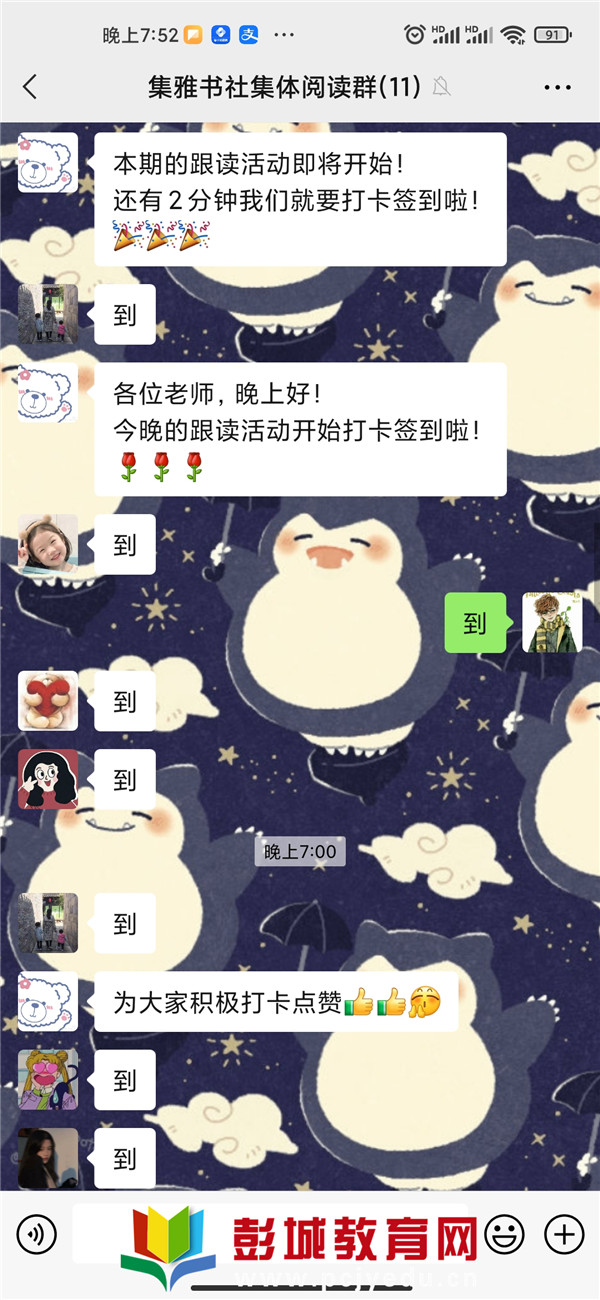The image size is (600, 1300).
Task: Go back from the group chat
Action: 30,88
